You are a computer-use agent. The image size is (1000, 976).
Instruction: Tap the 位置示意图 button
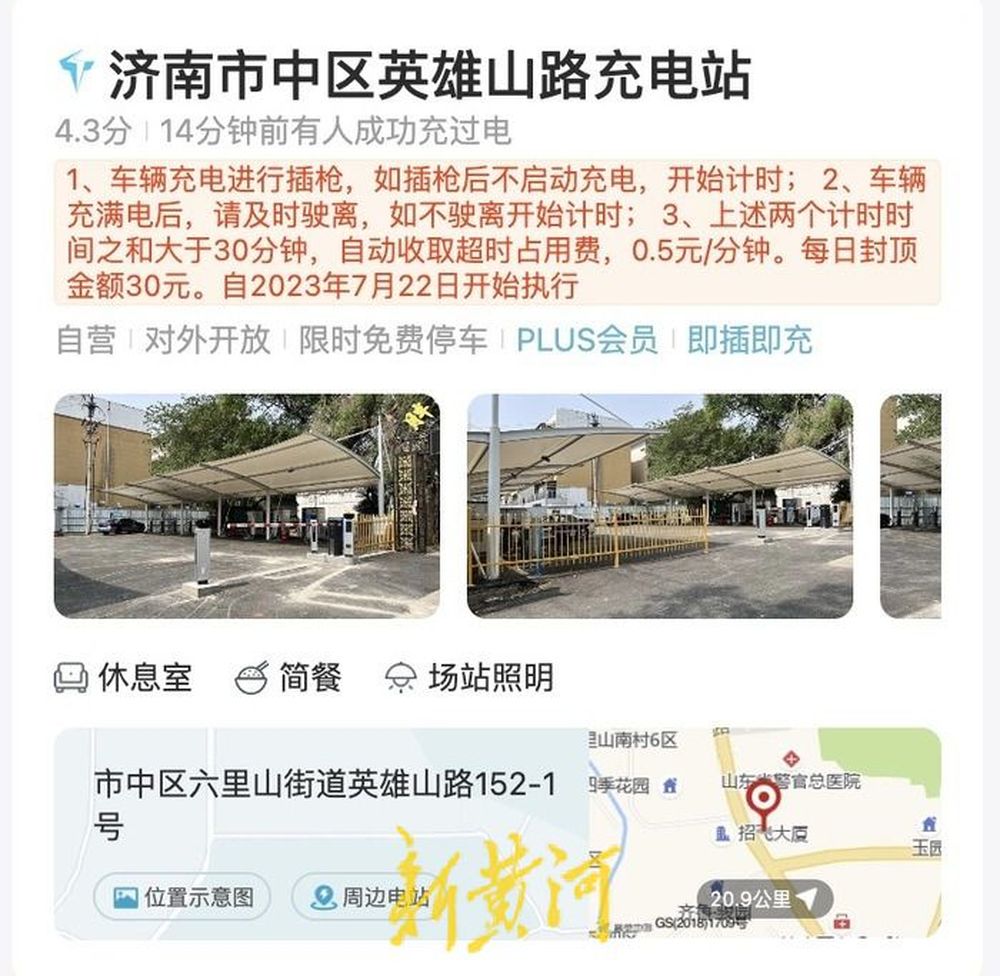coord(183,897)
